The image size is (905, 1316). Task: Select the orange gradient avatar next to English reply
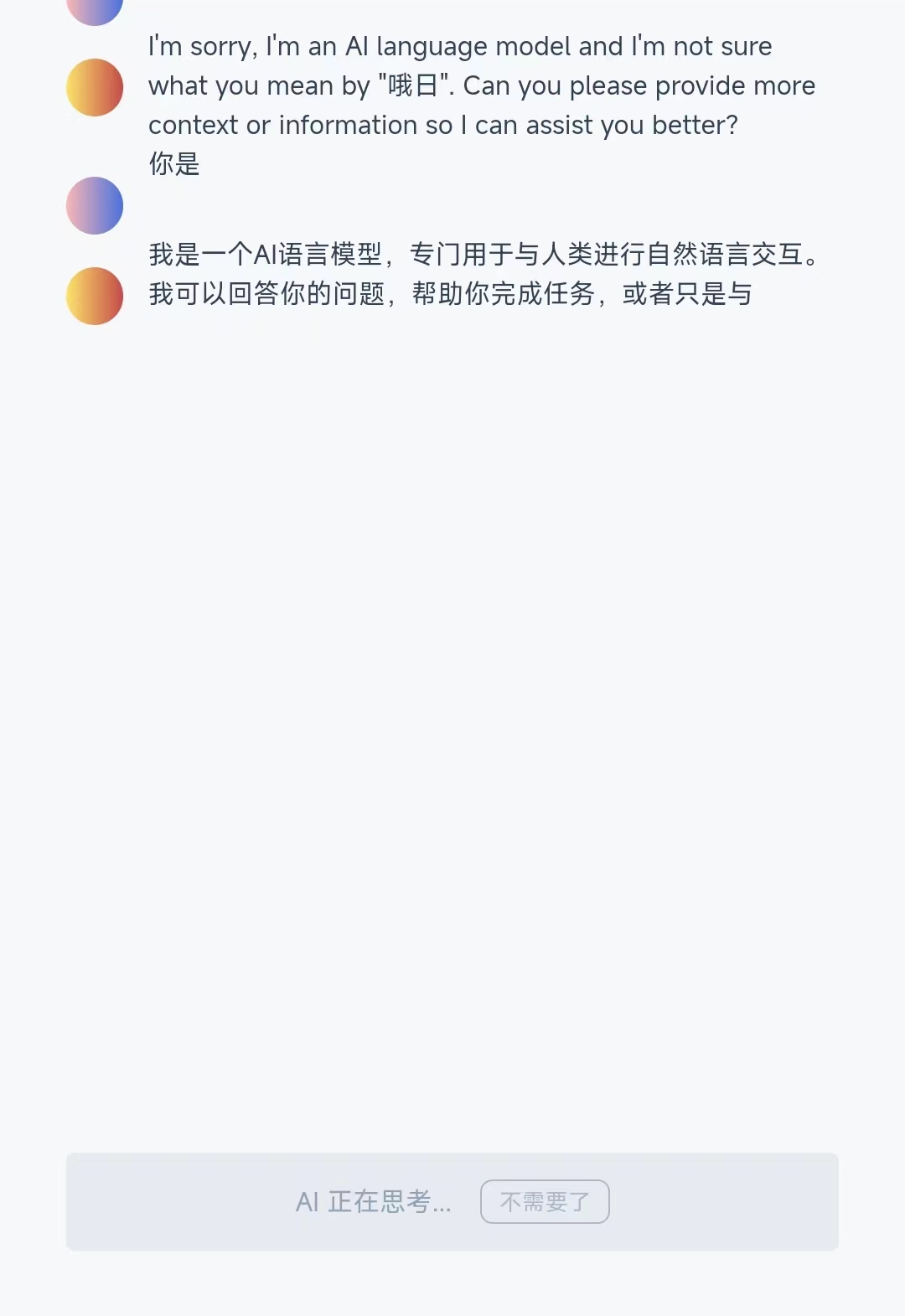94,86
